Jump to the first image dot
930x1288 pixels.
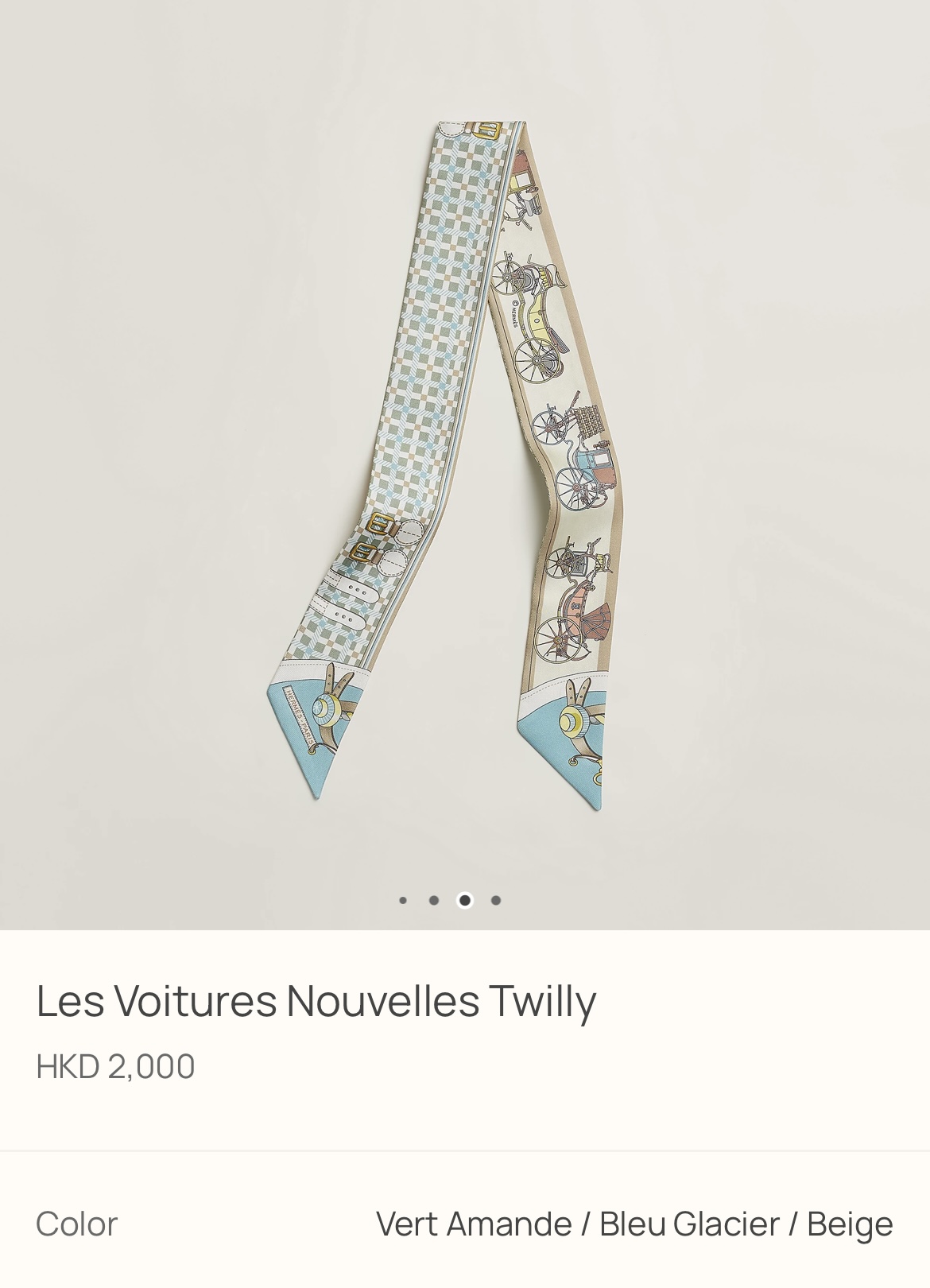[x=403, y=901]
